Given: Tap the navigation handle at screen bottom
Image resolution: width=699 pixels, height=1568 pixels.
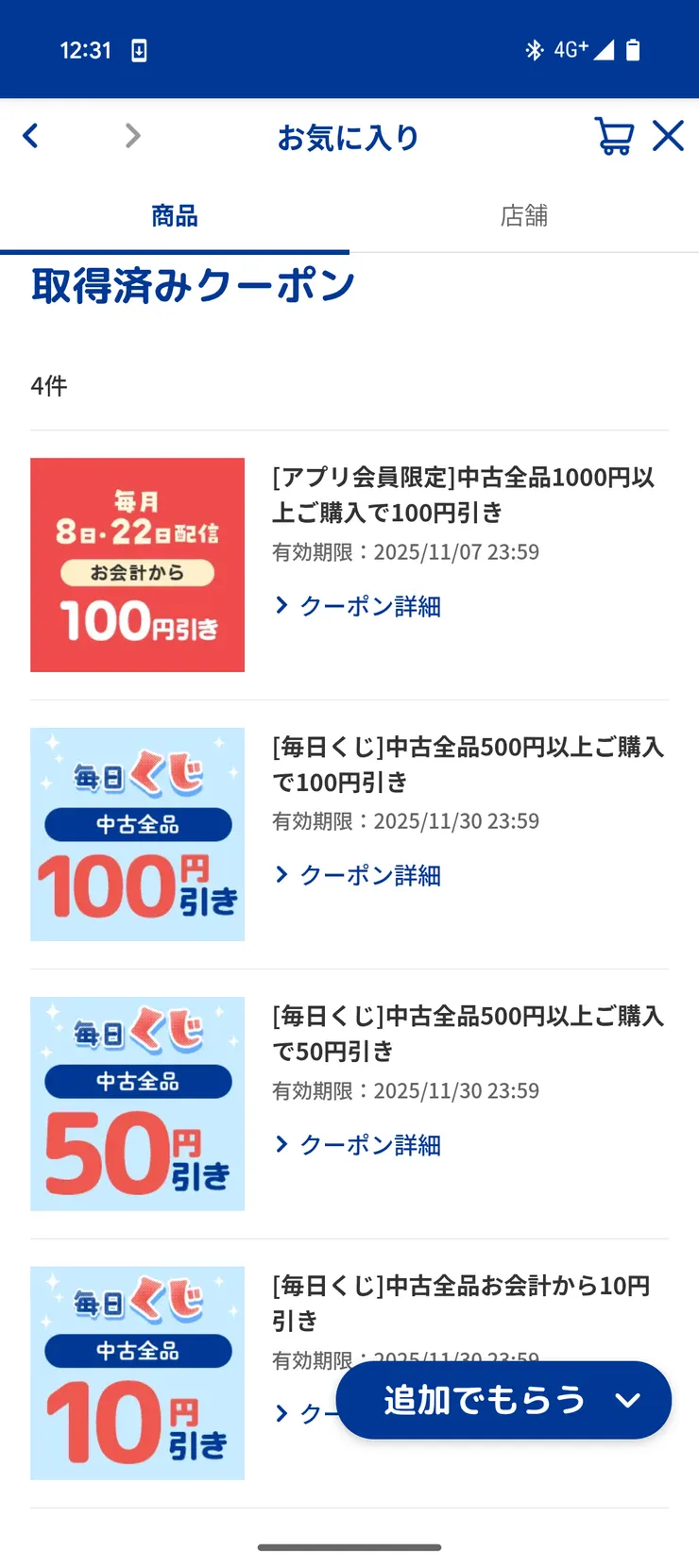Looking at the screenshot, I should 349,1546.
